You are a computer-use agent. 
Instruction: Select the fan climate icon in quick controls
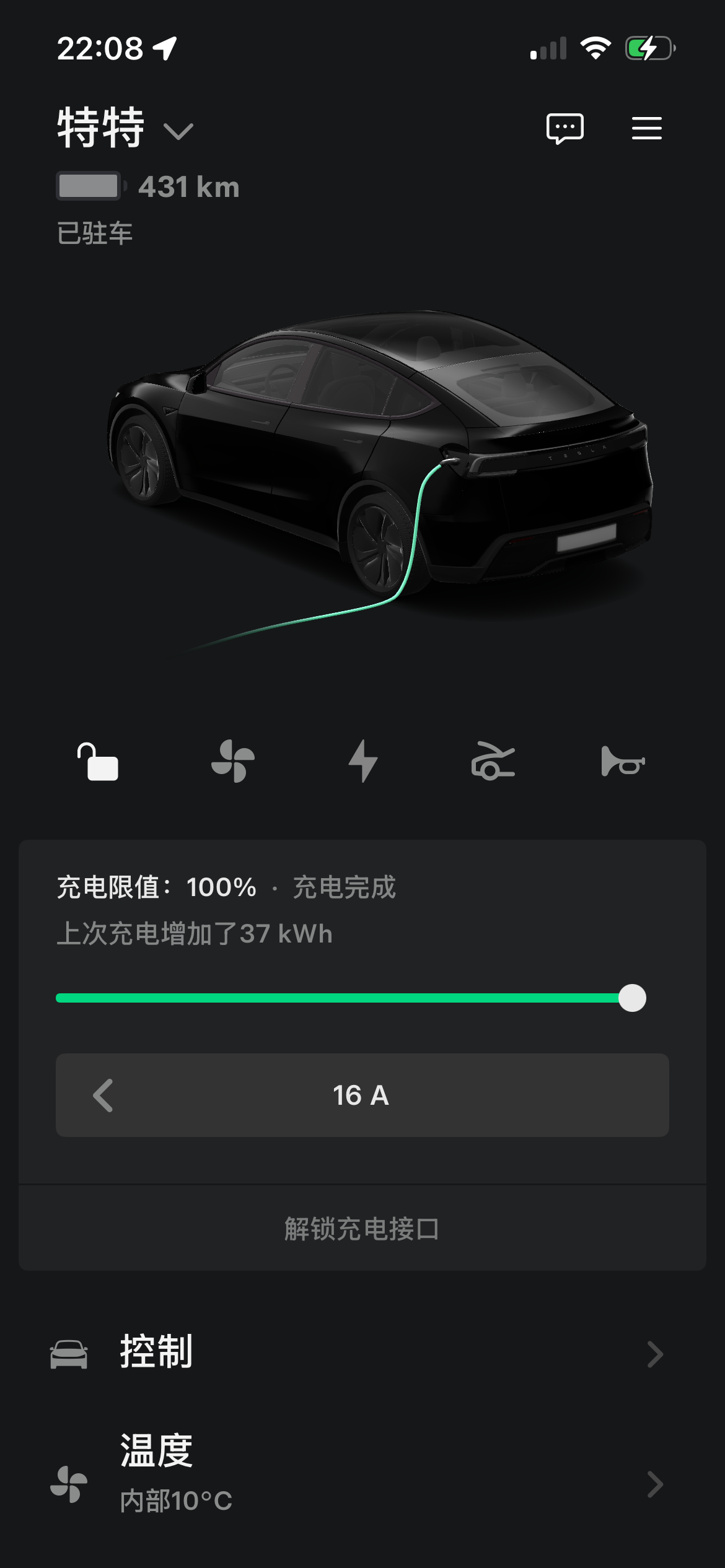tap(232, 767)
